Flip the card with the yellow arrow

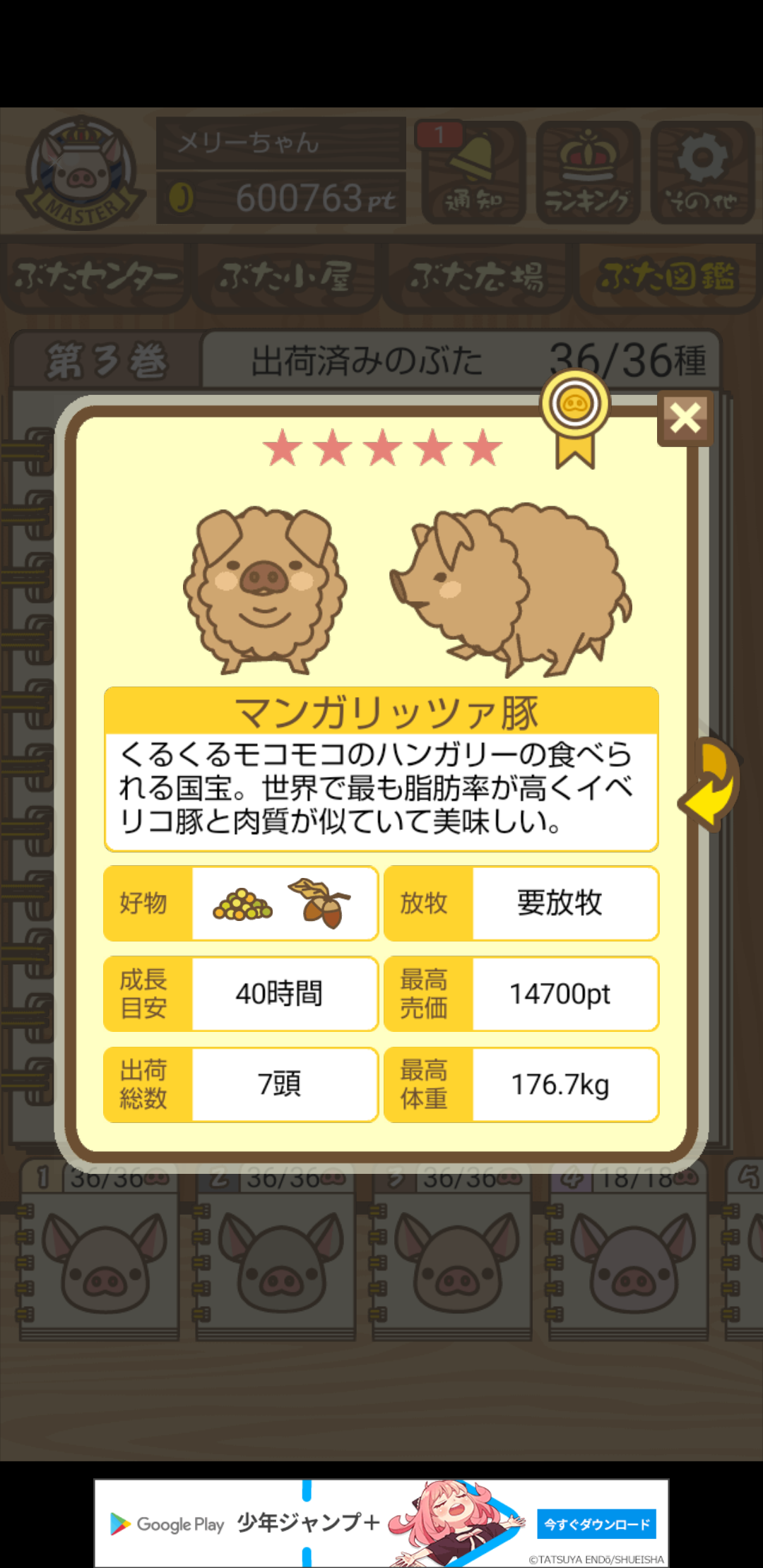[710, 783]
